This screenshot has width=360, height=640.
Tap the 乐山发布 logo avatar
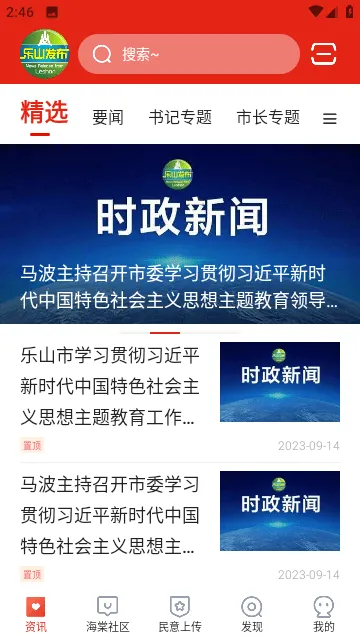[45, 54]
